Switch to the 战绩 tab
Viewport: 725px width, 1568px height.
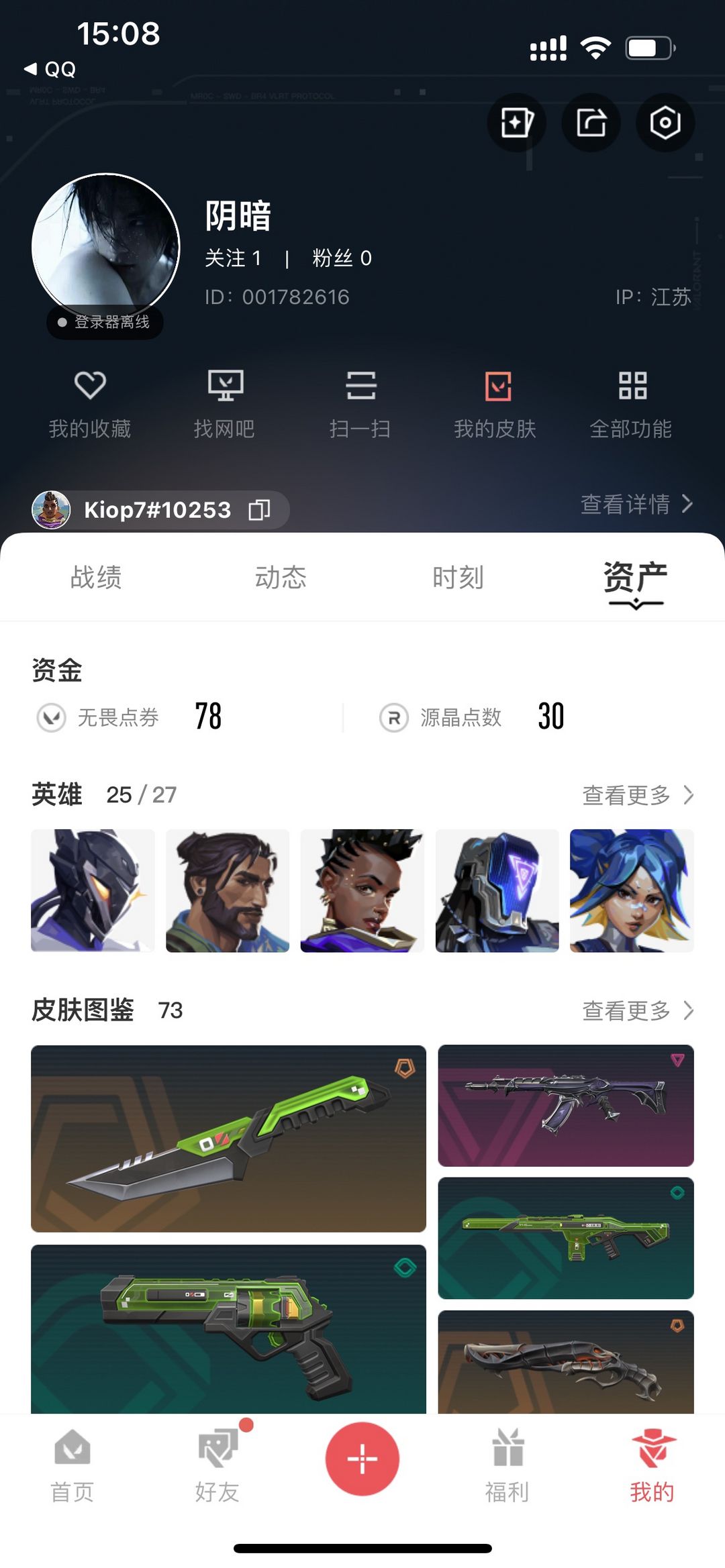tap(96, 577)
